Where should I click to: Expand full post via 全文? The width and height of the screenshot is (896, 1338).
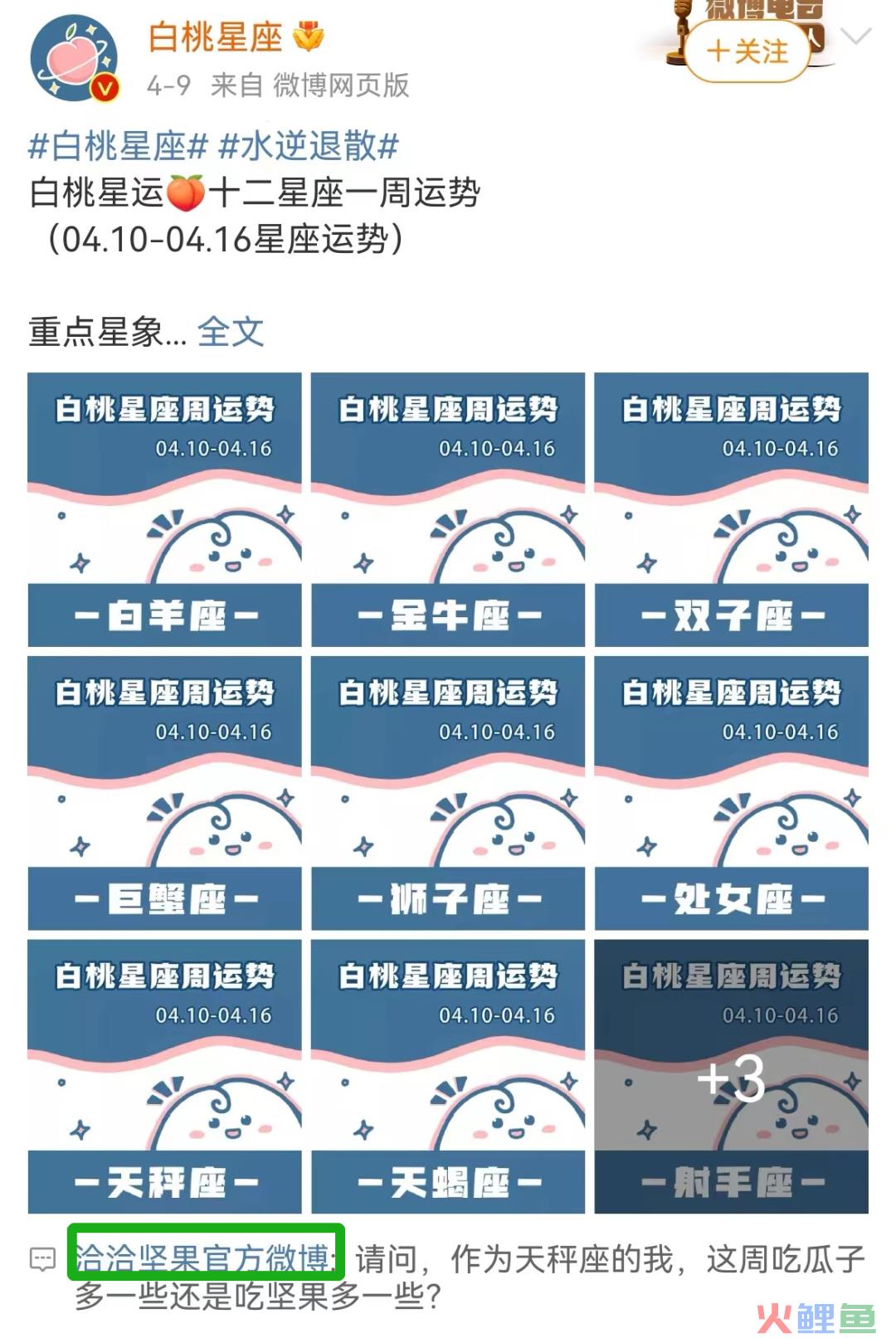click(231, 333)
